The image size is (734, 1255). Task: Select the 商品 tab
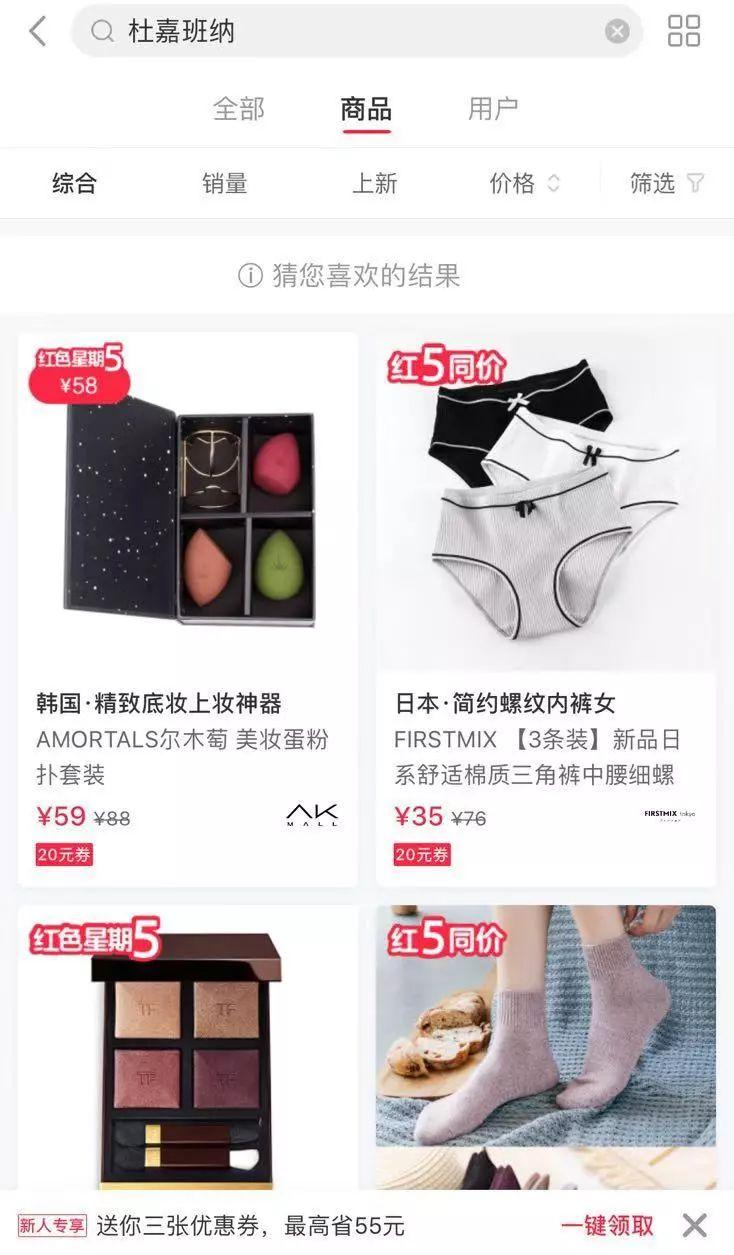click(x=366, y=109)
